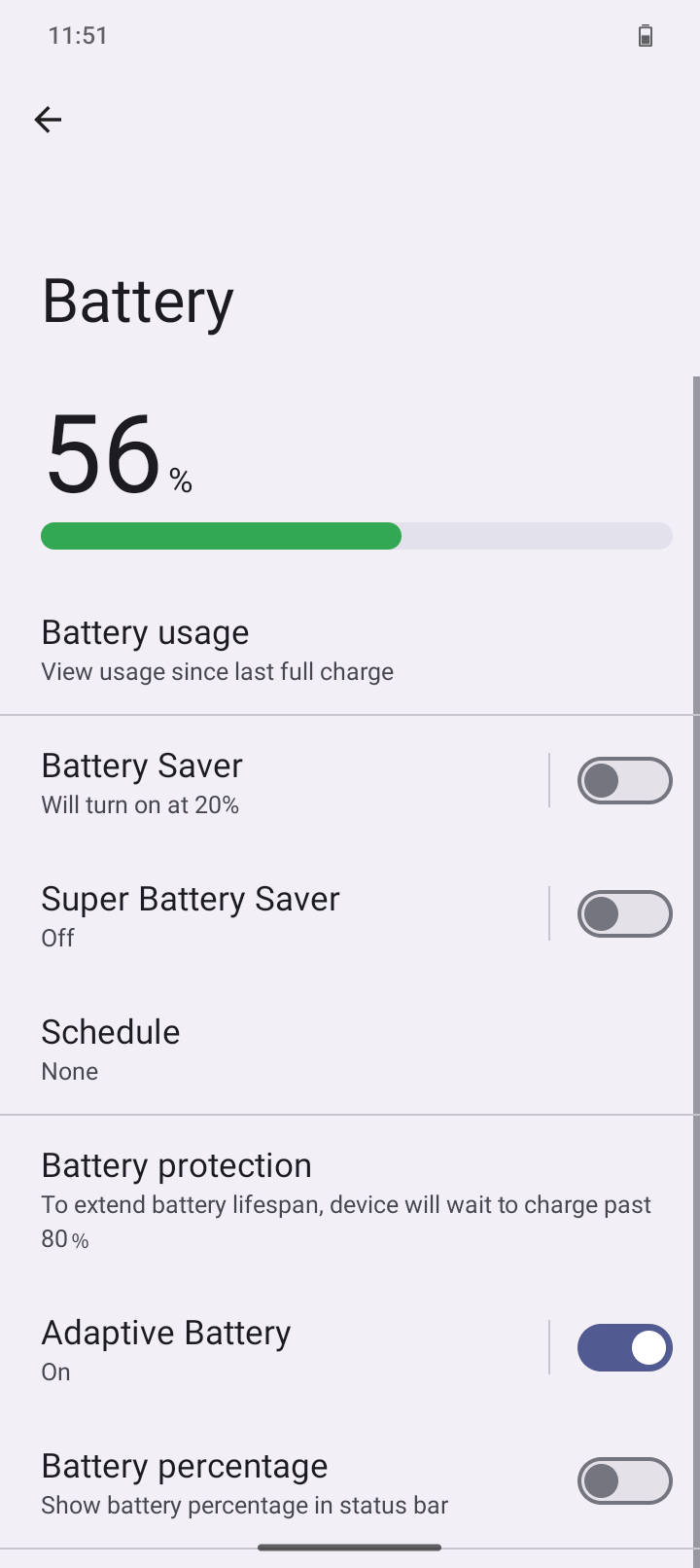Tap the back arrow to return
Image resolution: width=700 pixels, height=1568 pixels.
48,119
